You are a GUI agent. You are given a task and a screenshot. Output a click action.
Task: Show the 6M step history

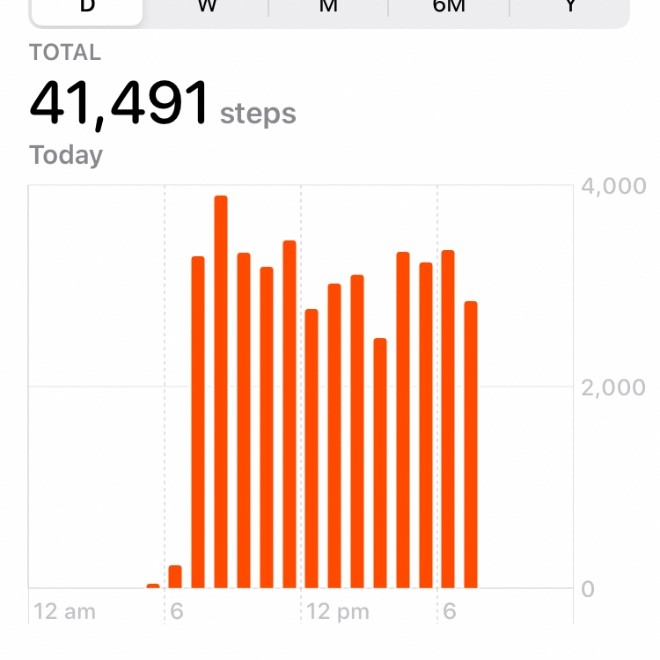[x=449, y=9]
